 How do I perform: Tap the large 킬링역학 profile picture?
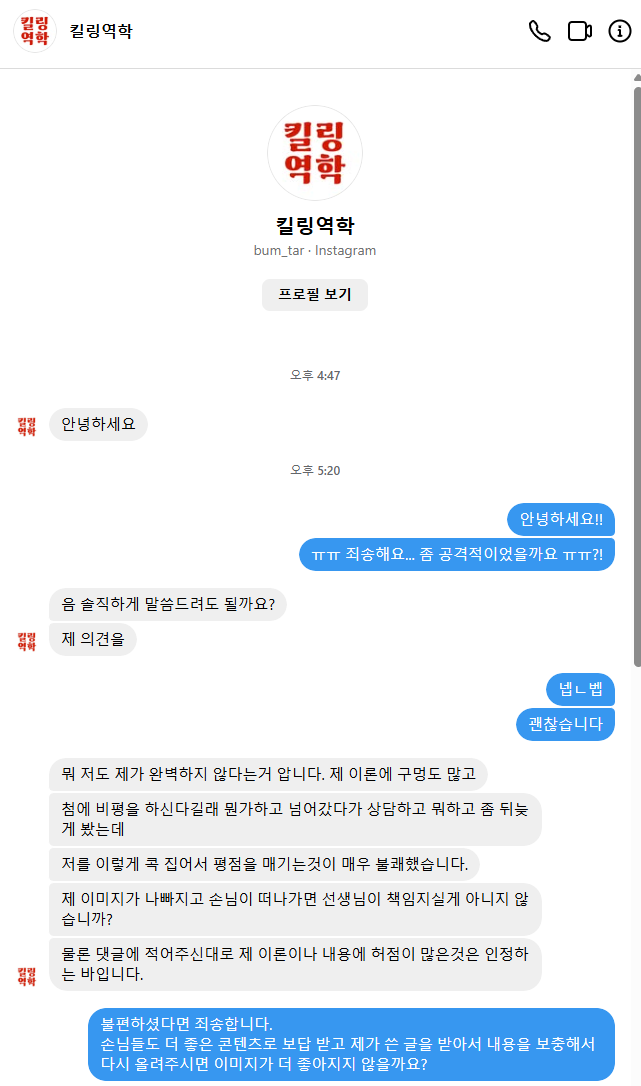pyautogui.click(x=315, y=153)
